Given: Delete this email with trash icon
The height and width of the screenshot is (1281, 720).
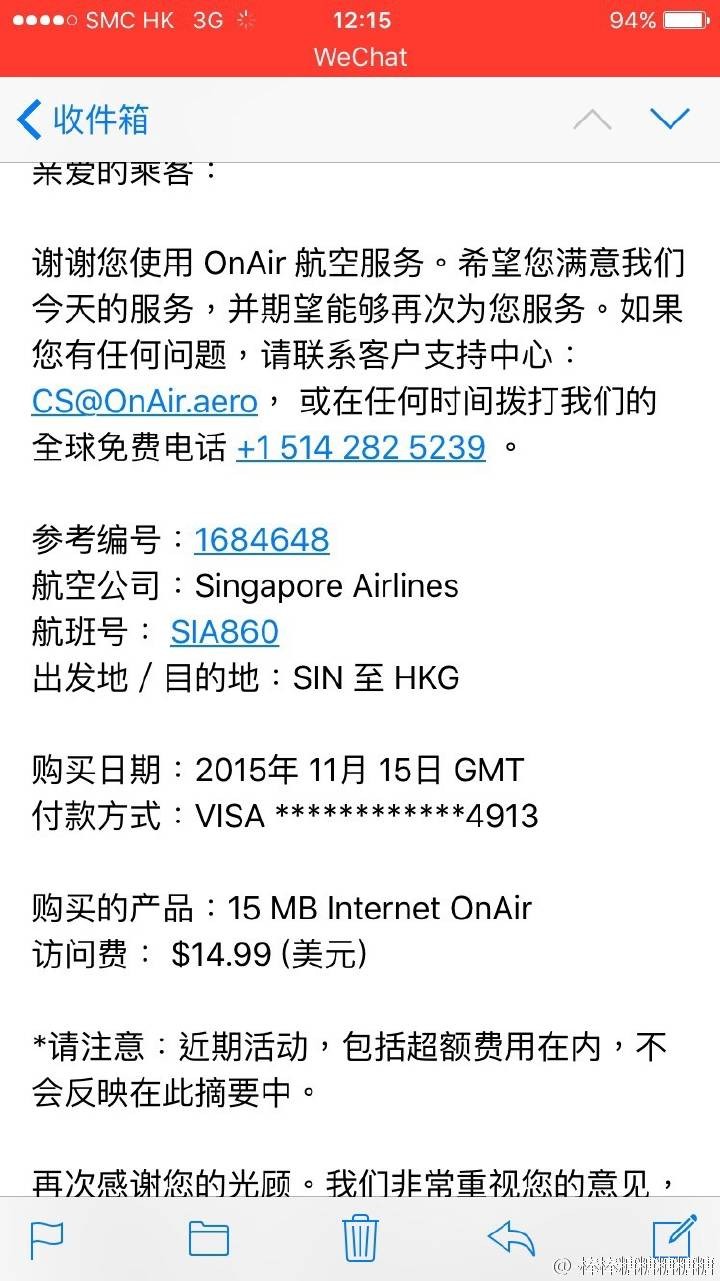Looking at the screenshot, I should tap(360, 1238).
